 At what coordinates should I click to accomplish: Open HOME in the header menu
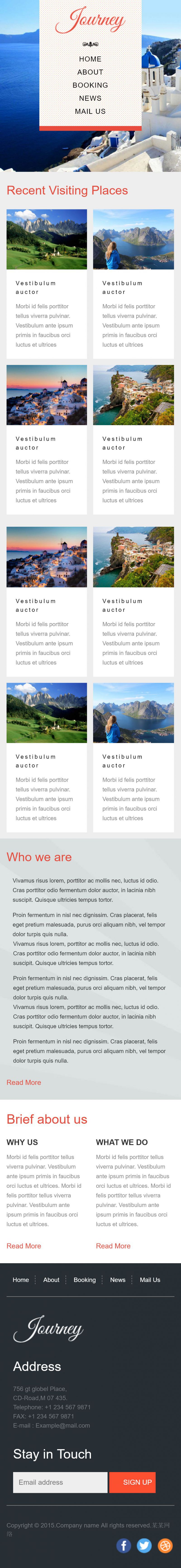tap(90, 59)
